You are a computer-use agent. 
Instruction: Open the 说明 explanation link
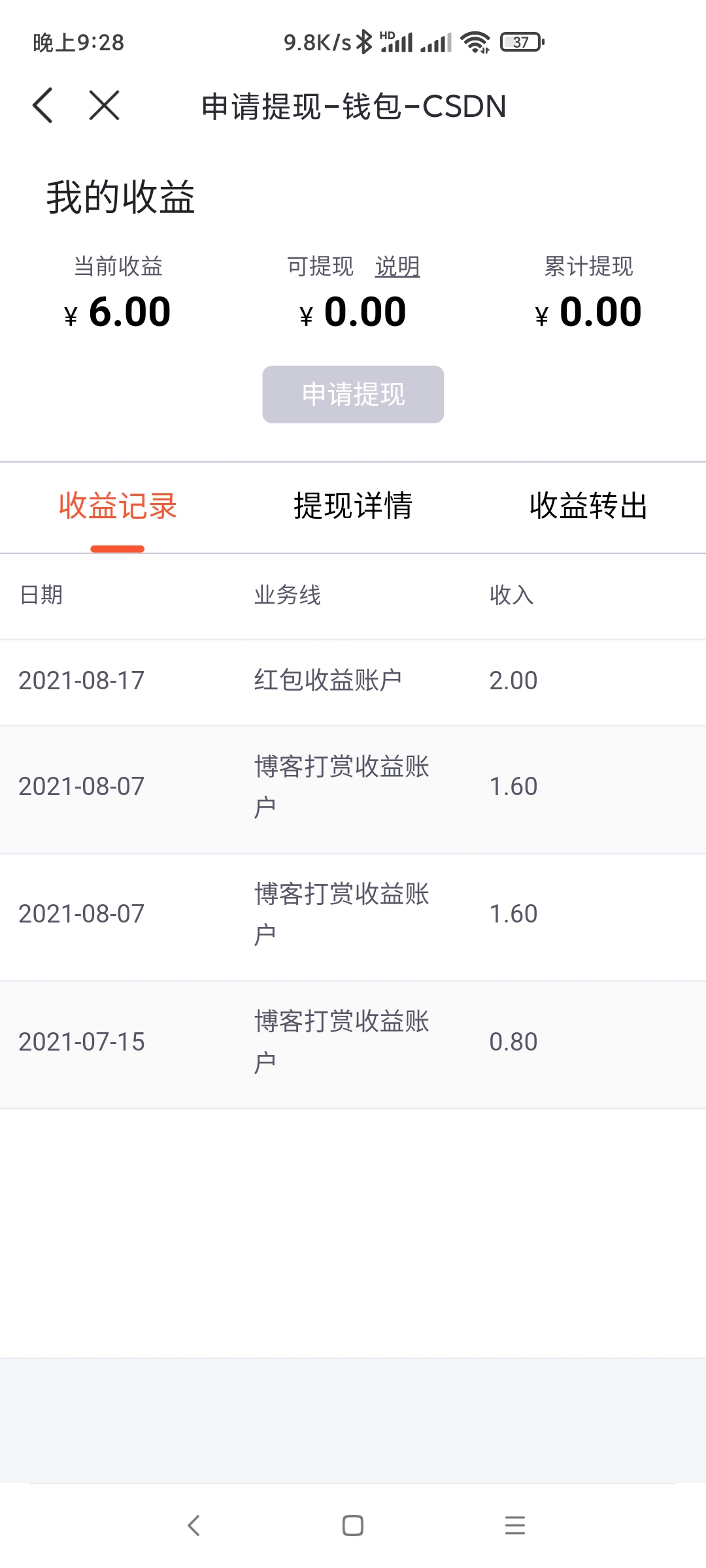click(x=397, y=267)
